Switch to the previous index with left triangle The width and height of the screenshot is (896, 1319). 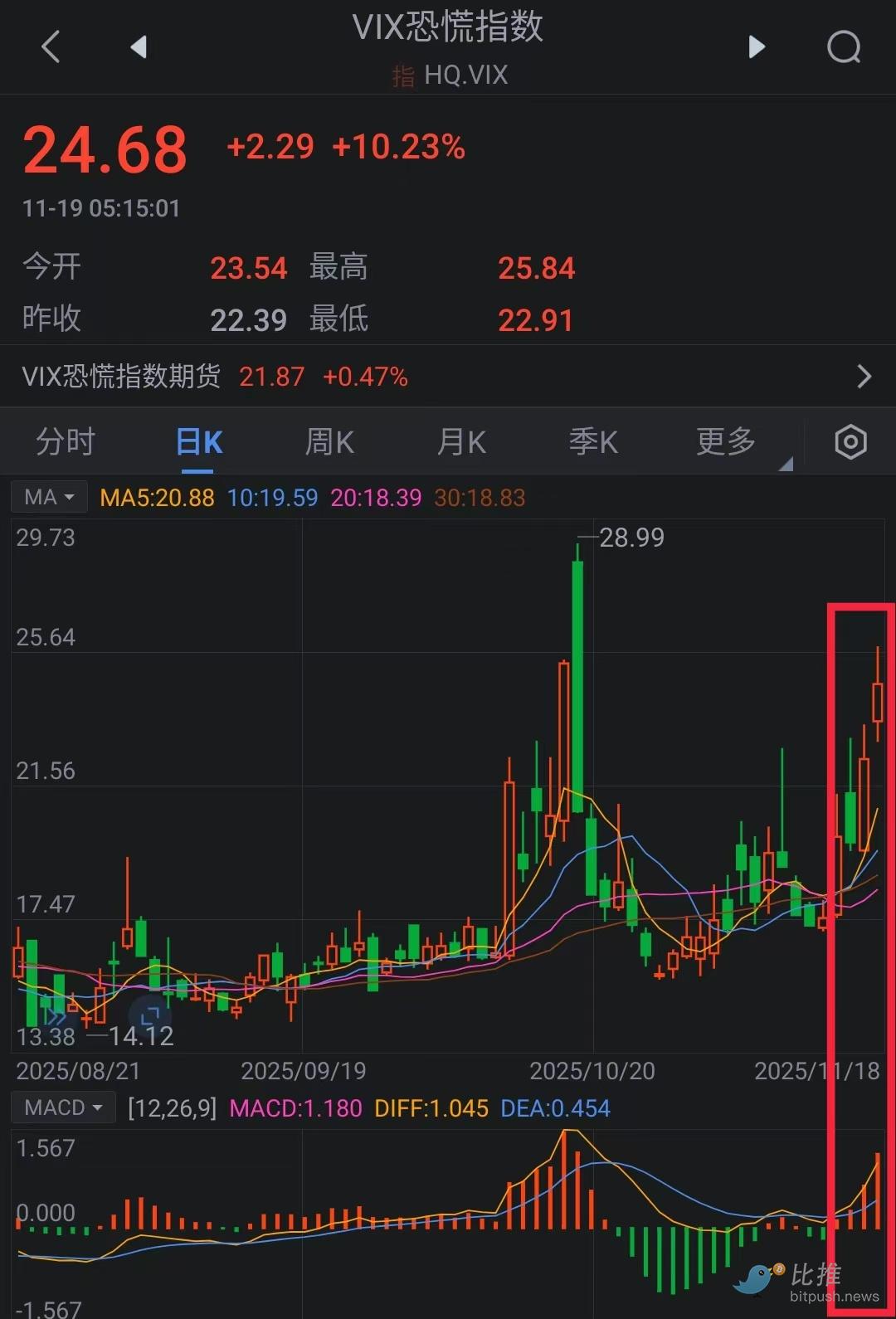pyautogui.click(x=139, y=46)
